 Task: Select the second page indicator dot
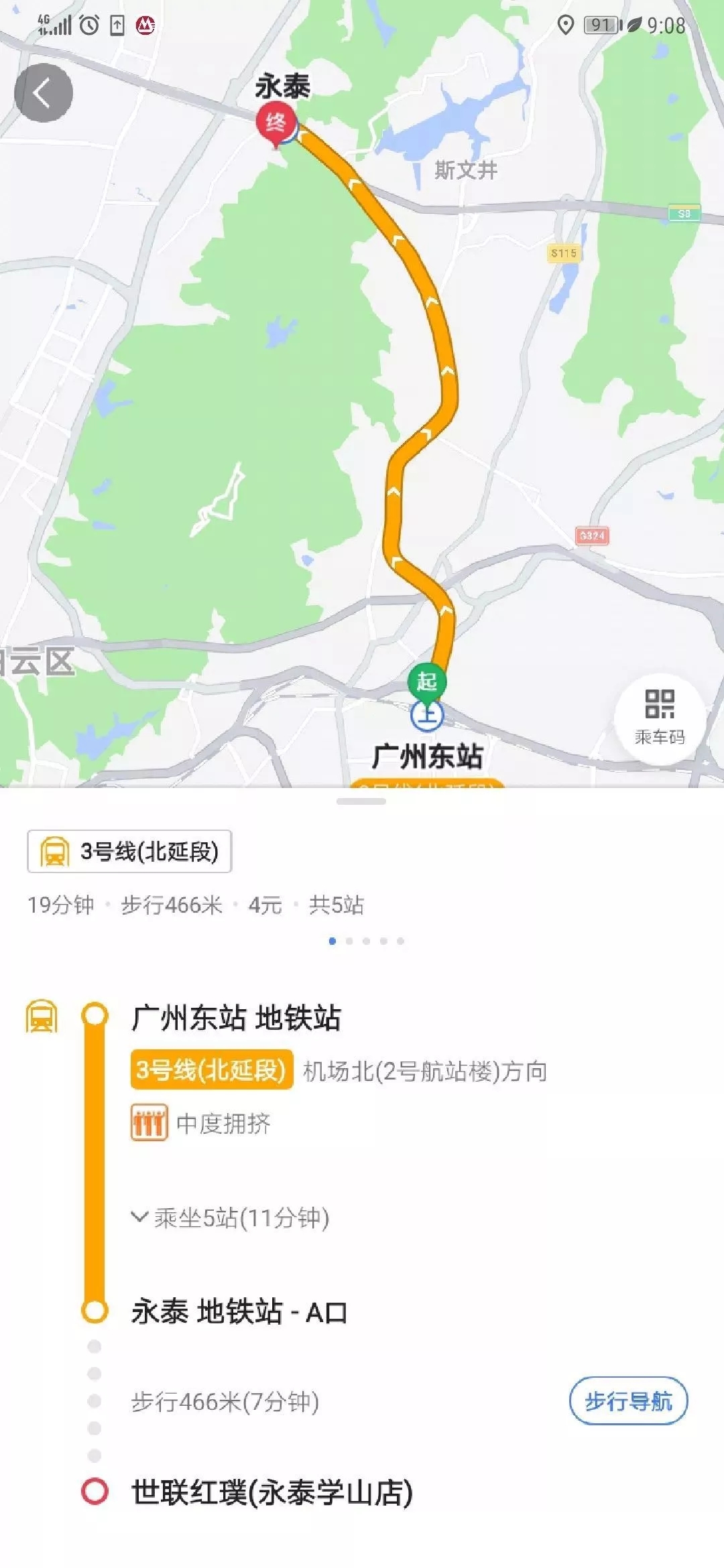click(x=349, y=942)
